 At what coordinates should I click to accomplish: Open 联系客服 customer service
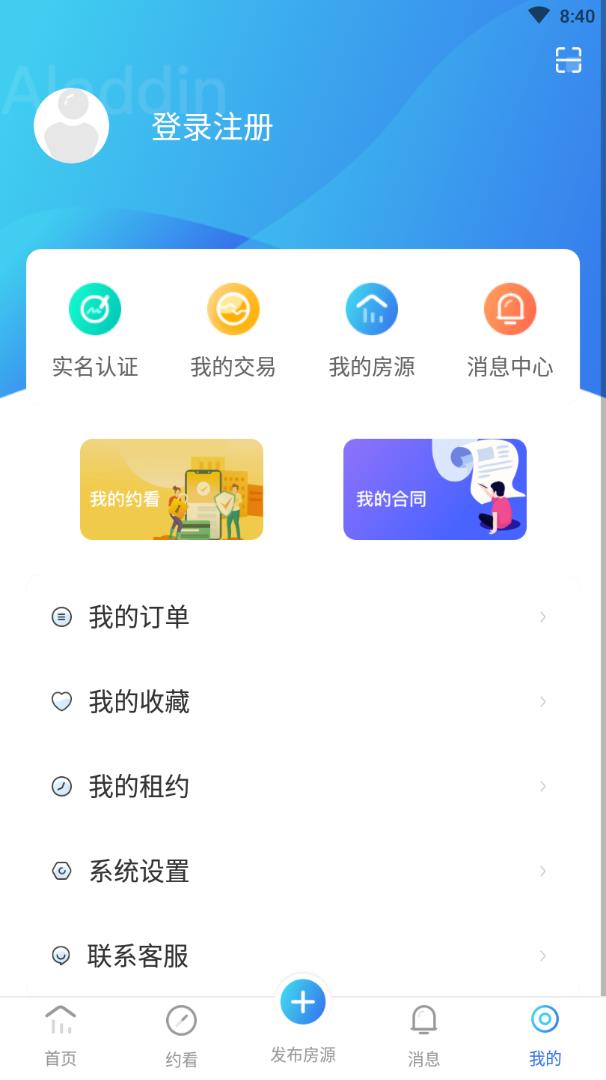pyautogui.click(x=300, y=956)
